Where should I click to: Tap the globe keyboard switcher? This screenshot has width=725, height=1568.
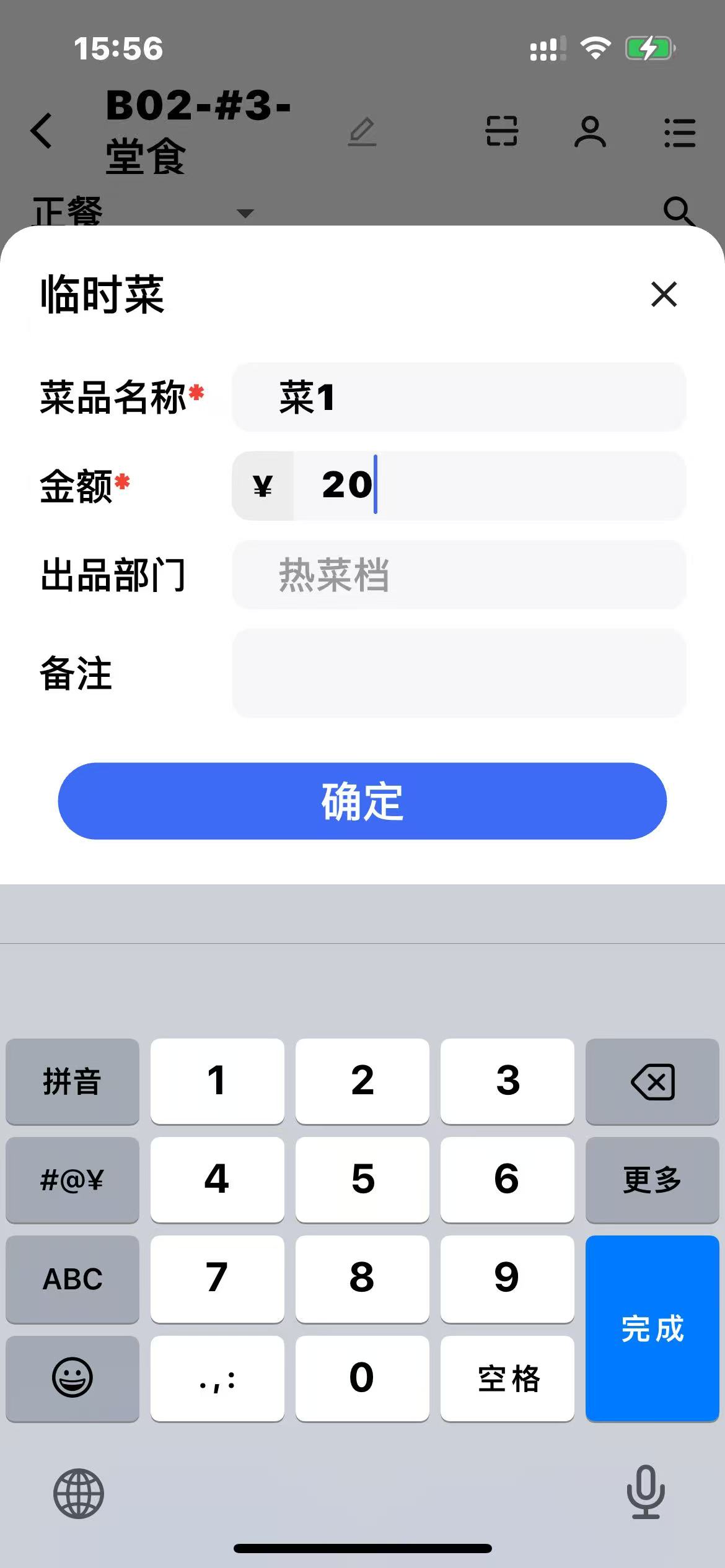tap(79, 1493)
